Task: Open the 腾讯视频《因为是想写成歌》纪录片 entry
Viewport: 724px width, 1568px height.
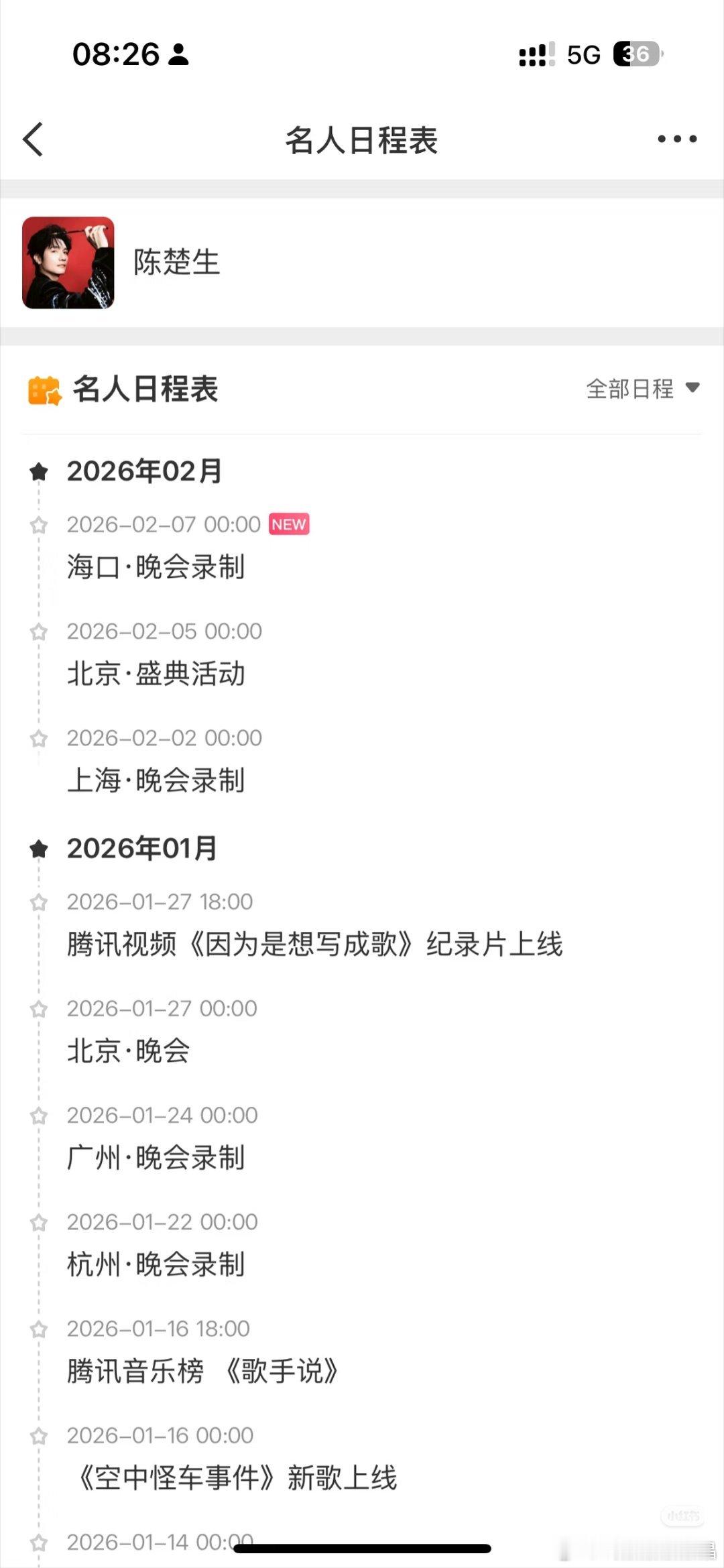Action: point(315,945)
